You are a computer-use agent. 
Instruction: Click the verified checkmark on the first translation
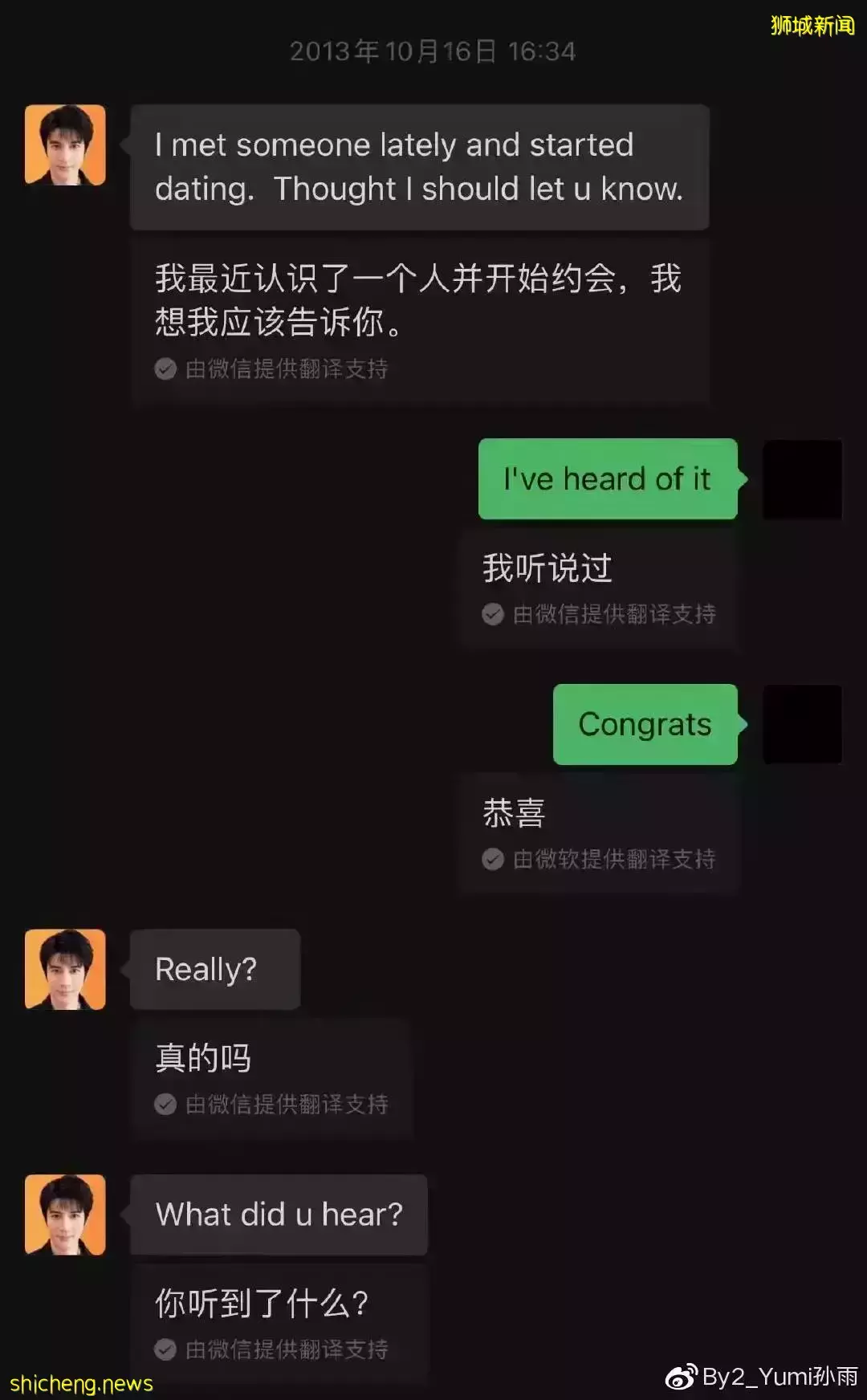[x=165, y=368]
